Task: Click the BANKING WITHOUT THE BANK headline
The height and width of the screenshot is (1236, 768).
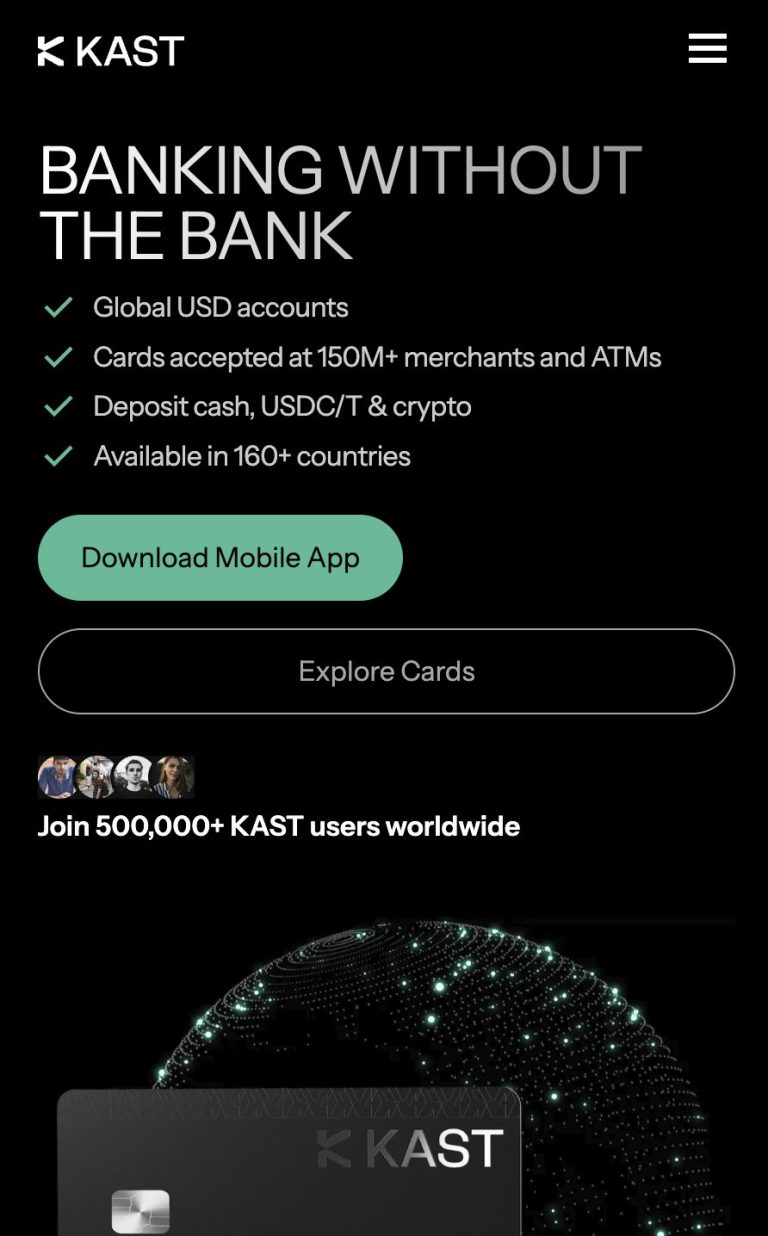Action: click(x=340, y=200)
